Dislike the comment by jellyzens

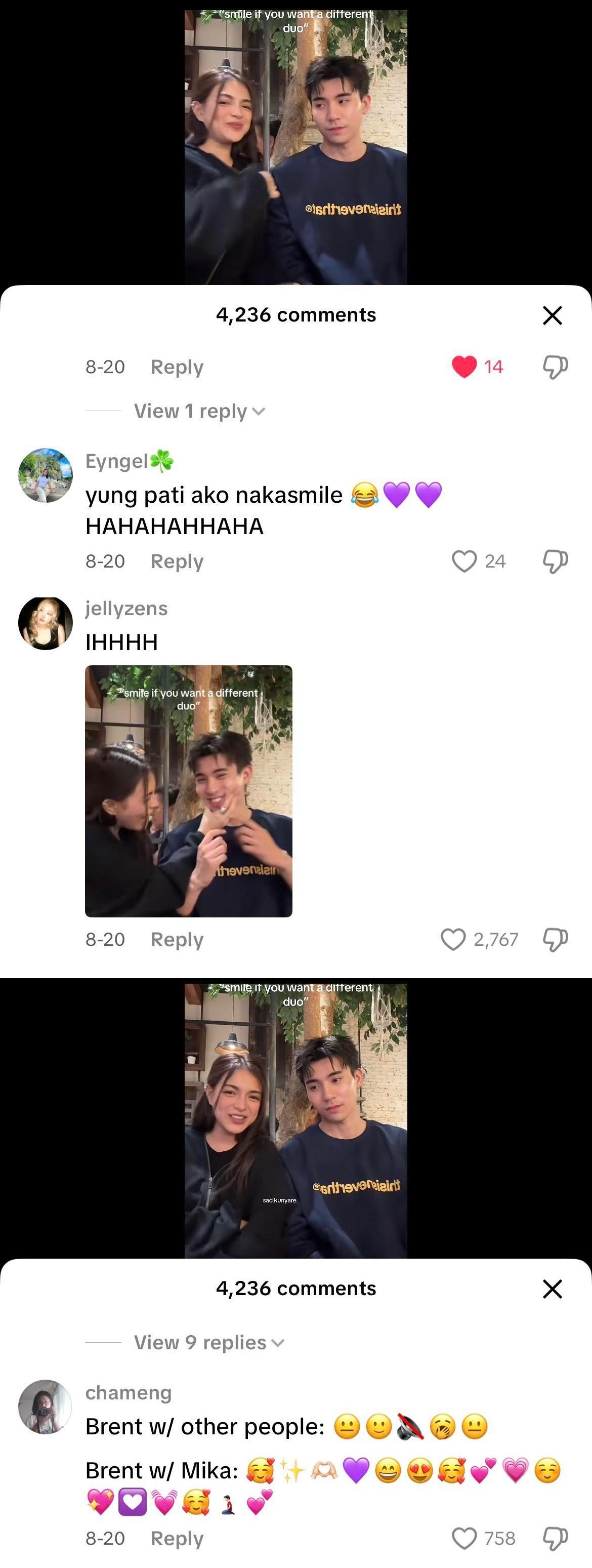(x=555, y=939)
